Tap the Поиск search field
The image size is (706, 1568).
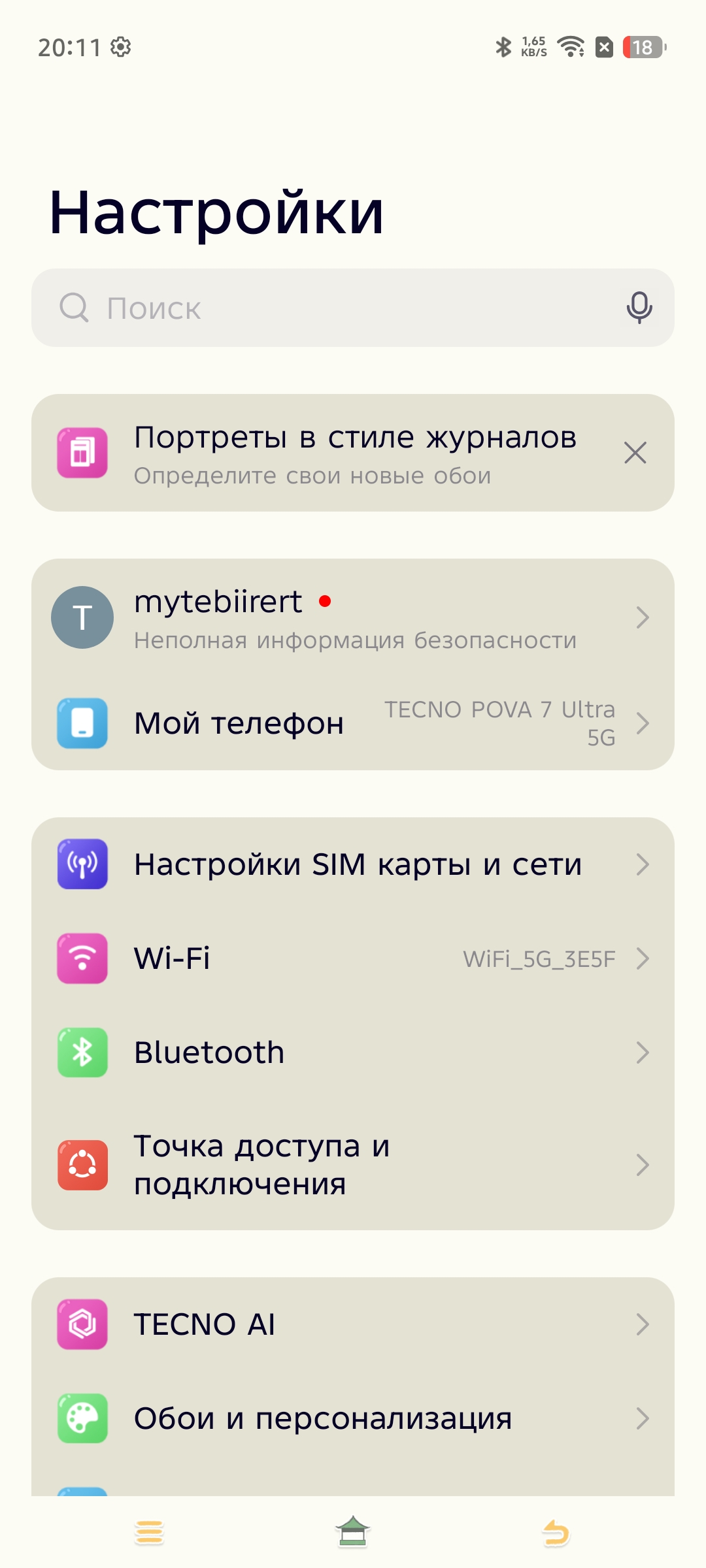click(327, 308)
